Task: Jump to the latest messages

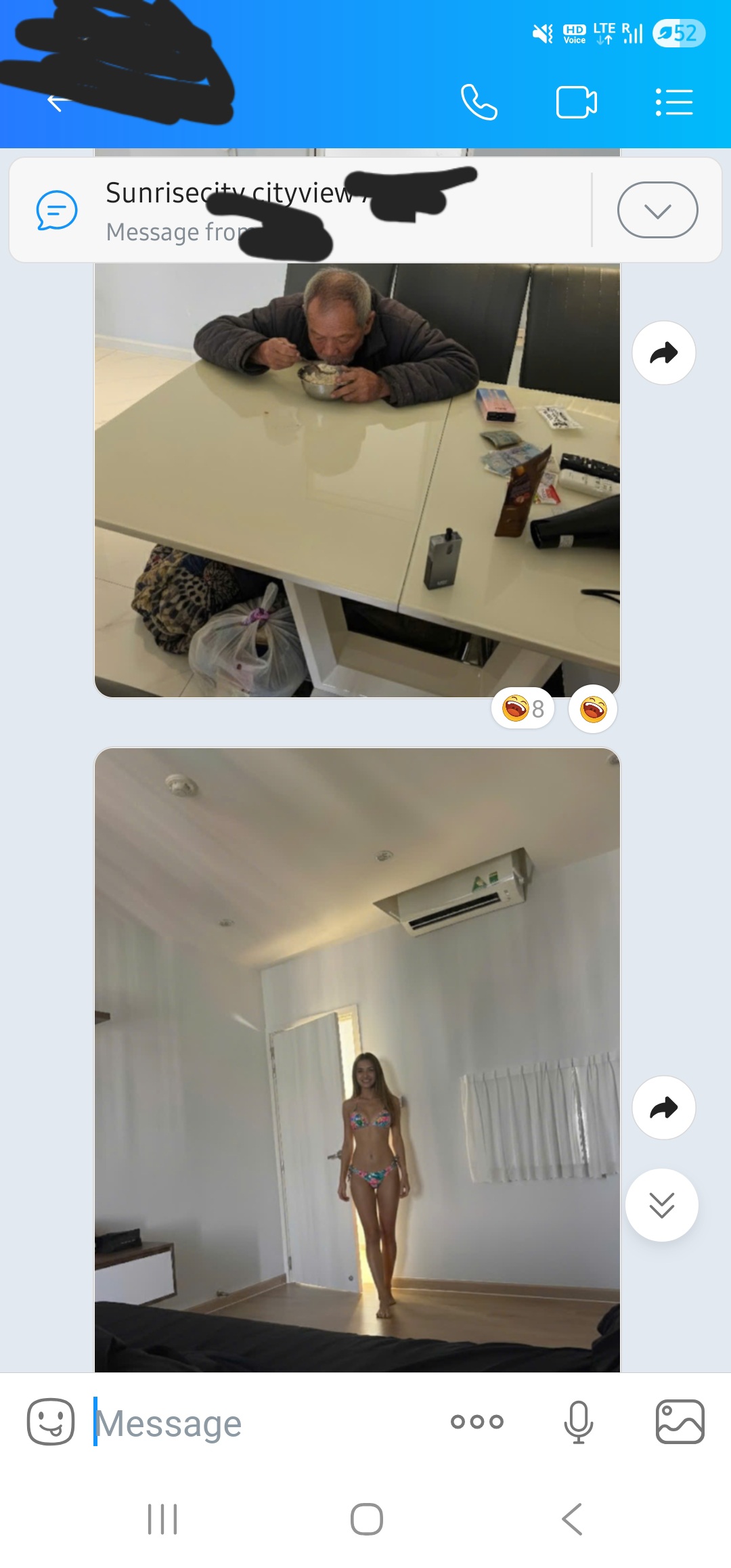Action: point(661,1205)
